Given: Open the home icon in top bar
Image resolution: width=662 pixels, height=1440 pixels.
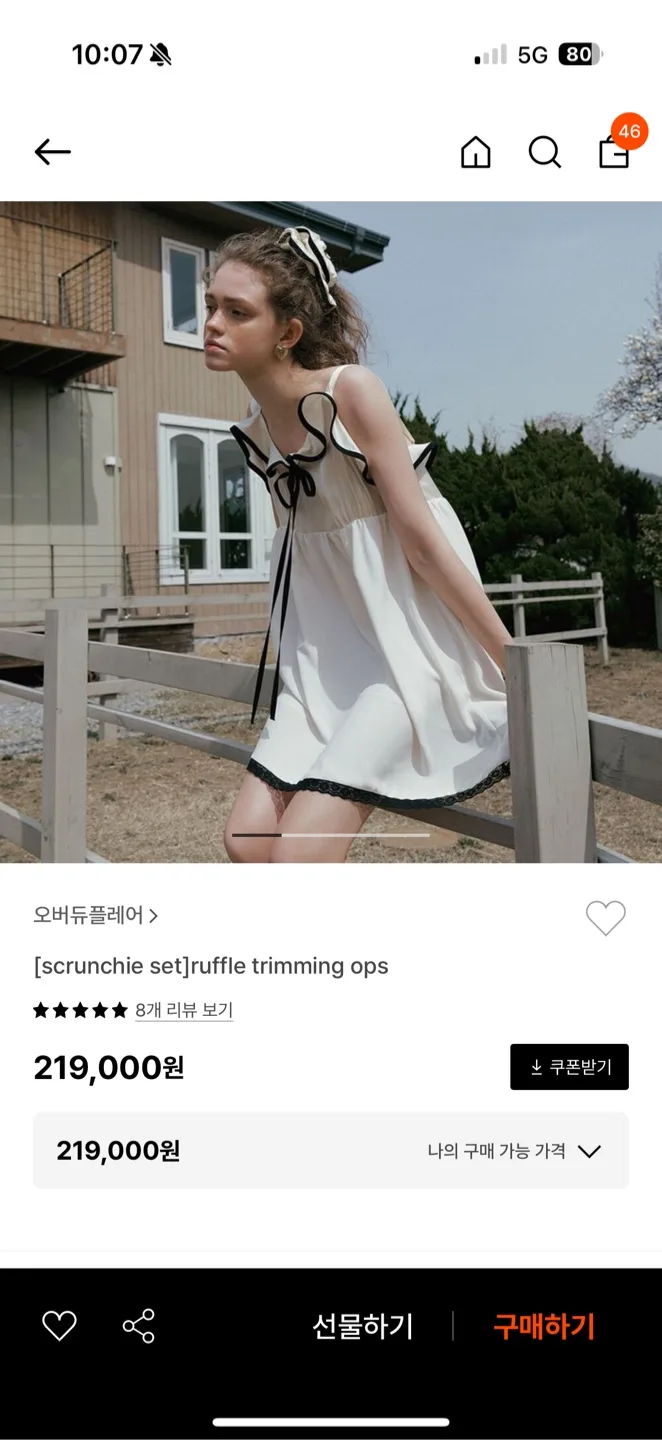Looking at the screenshot, I should point(476,152).
